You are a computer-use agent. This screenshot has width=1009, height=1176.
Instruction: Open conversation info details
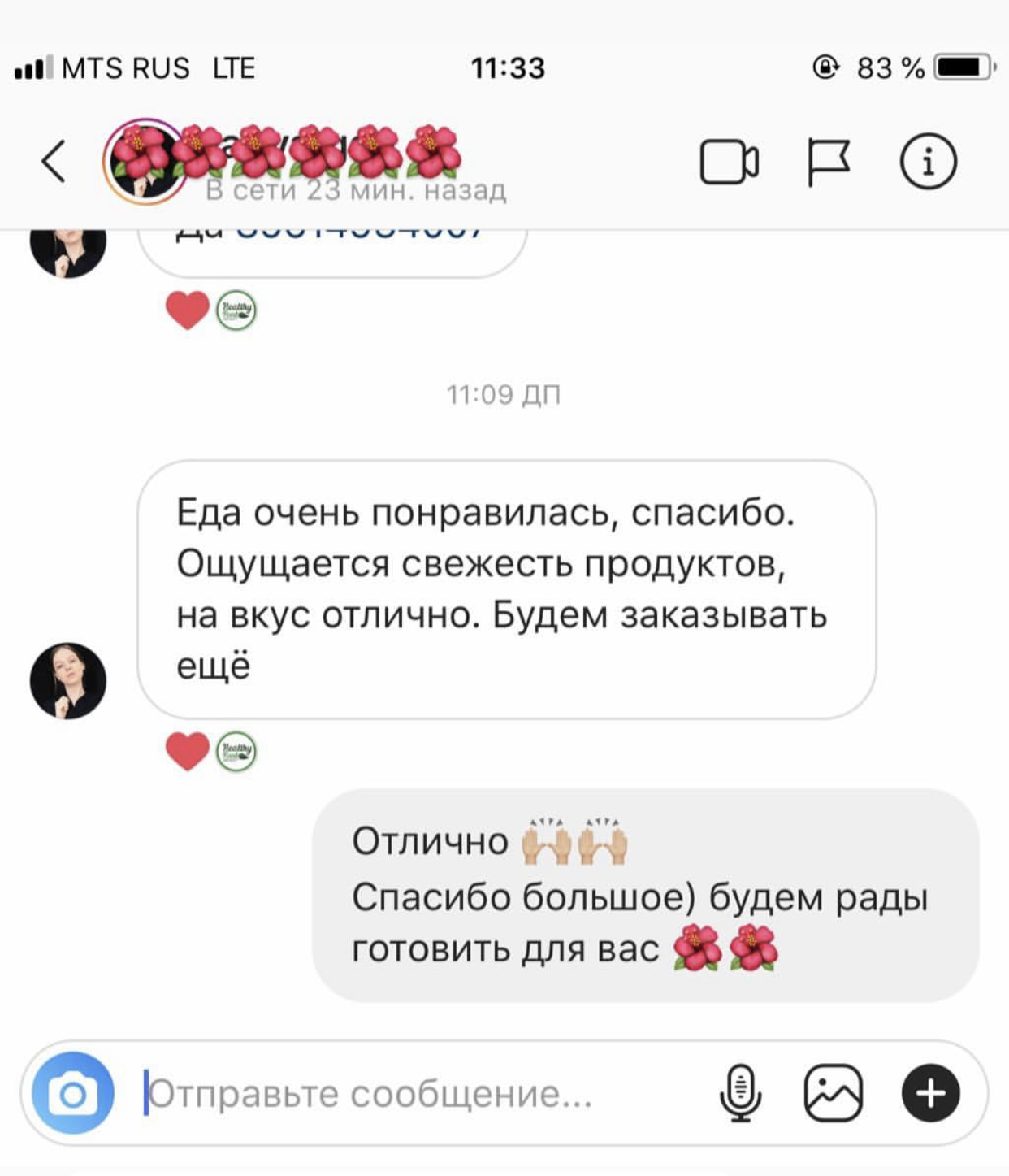tap(928, 162)
